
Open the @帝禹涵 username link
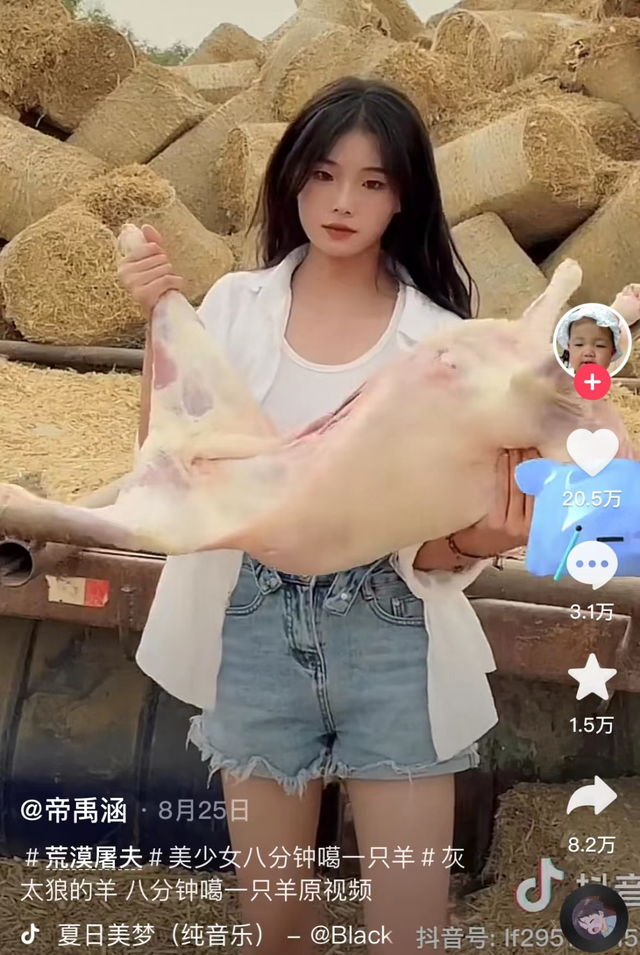click(74, 810)
